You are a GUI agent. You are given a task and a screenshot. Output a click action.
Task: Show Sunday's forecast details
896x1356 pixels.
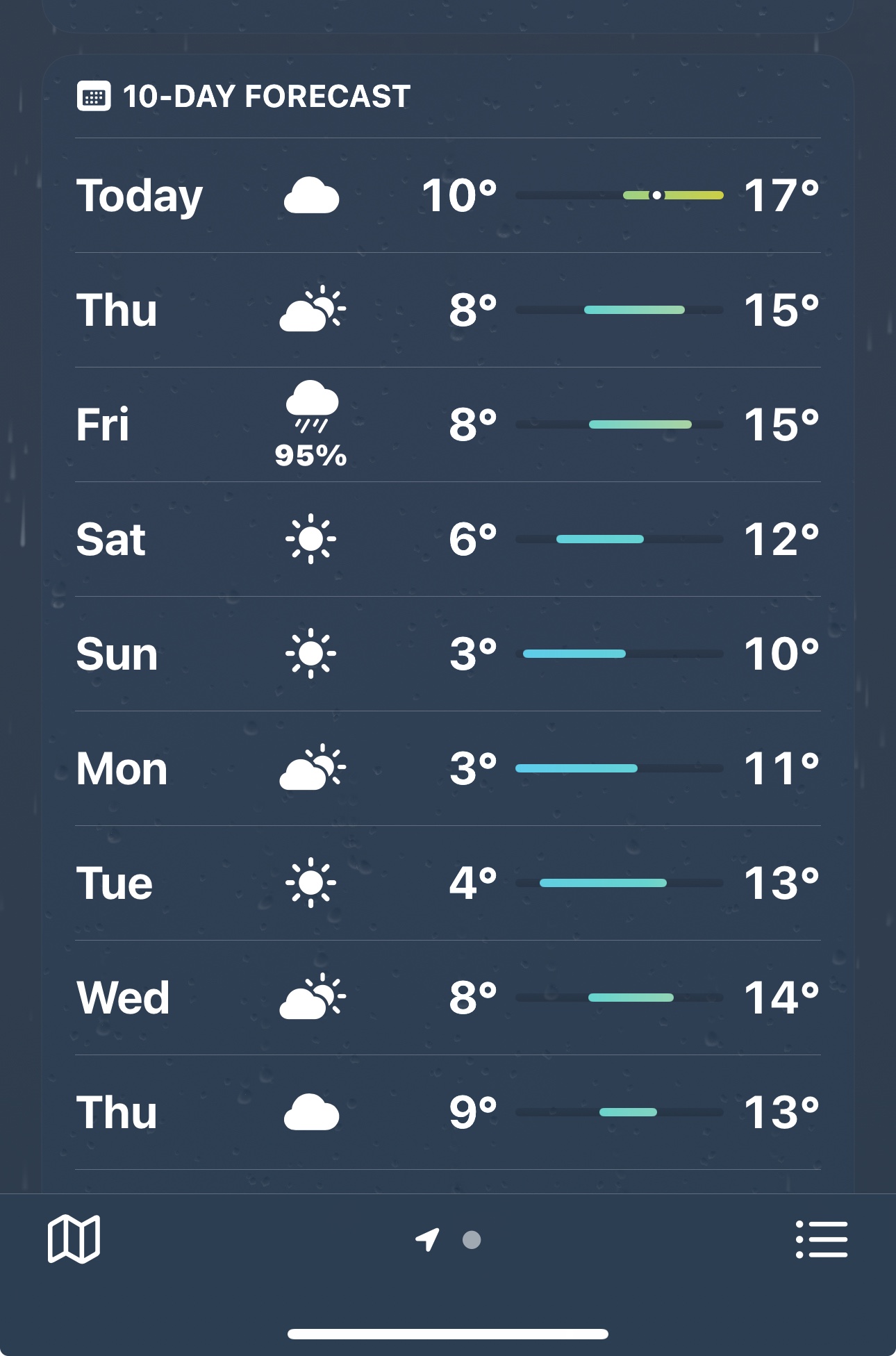tap(448, 654)
